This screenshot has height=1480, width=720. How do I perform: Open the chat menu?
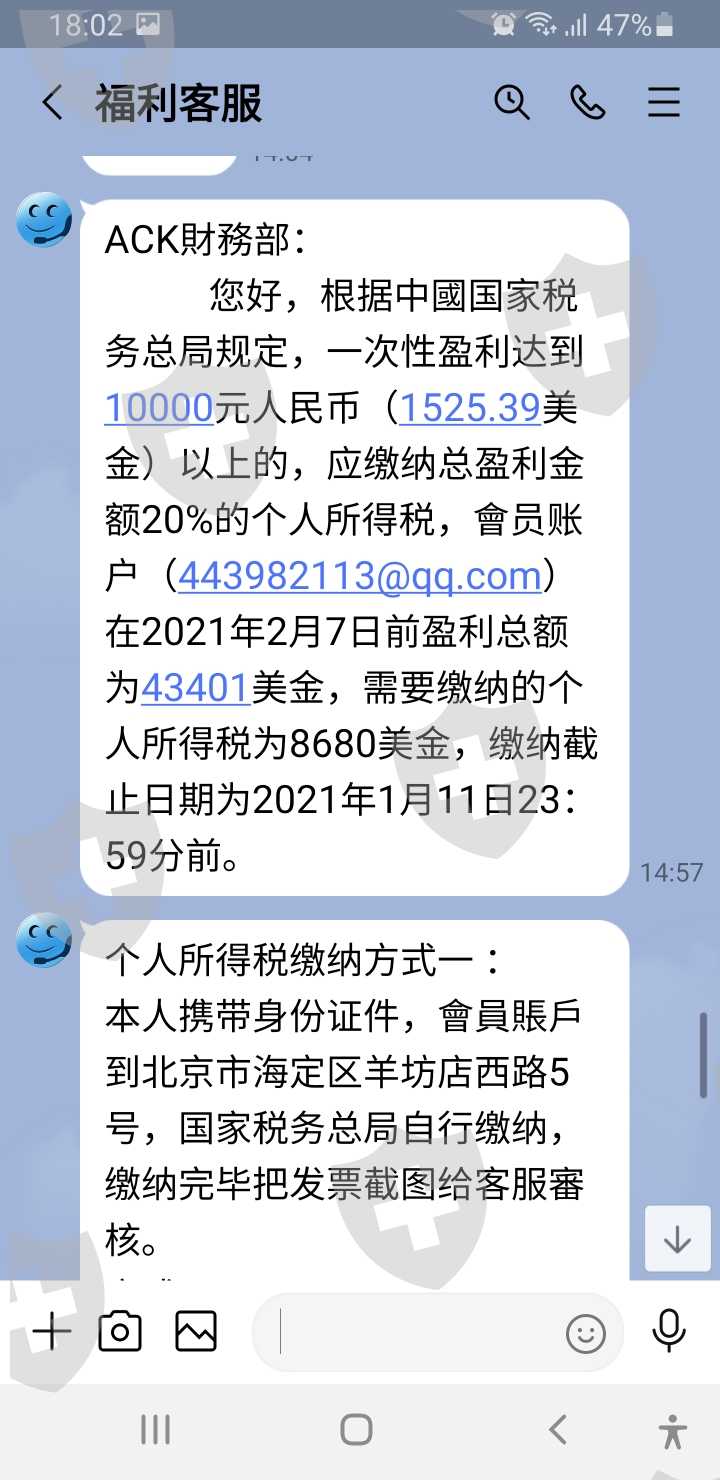pyautogui.click(x=664, y=103)
